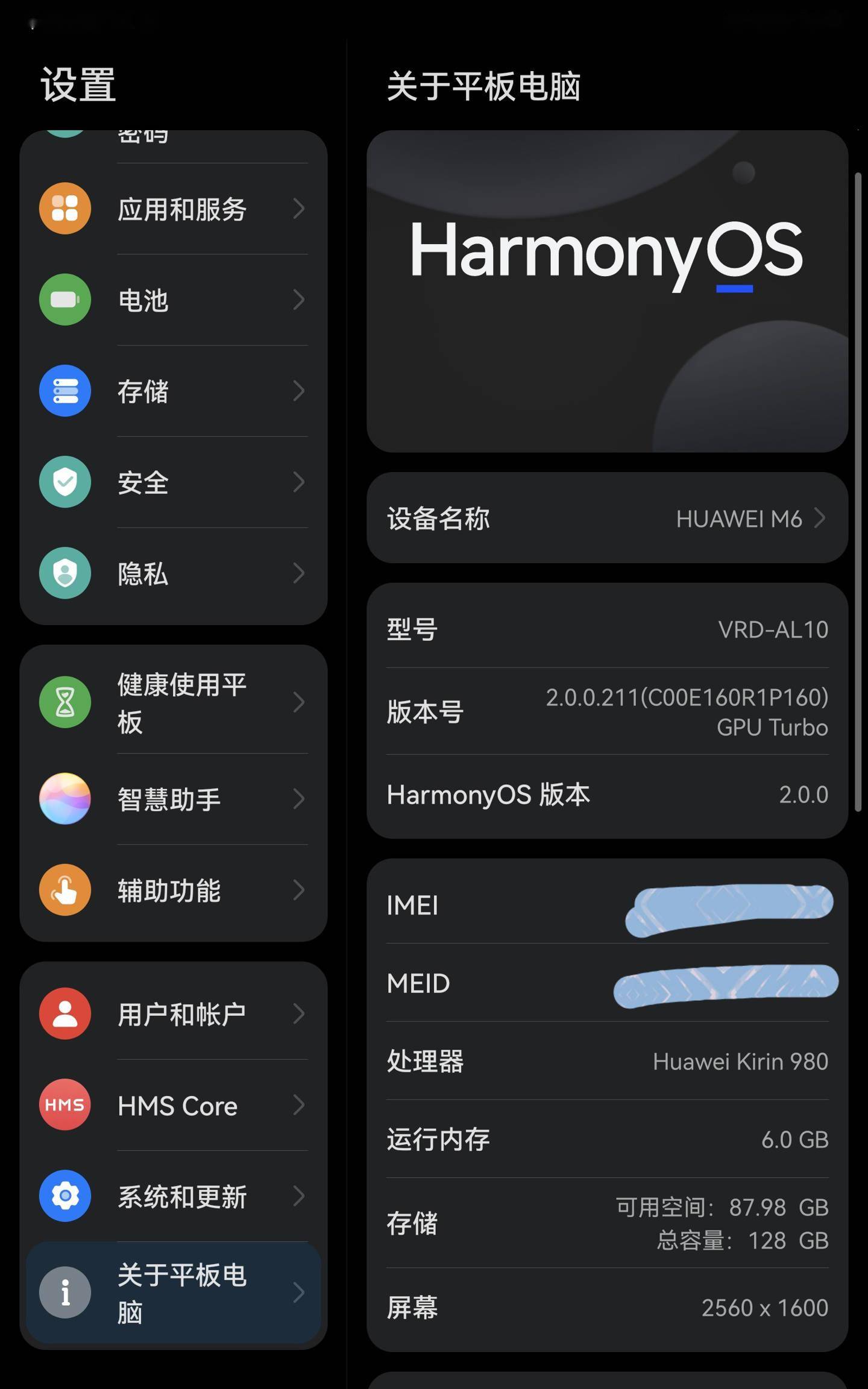Open 隐私 via its chevron arrow

[x=300, y=573]
